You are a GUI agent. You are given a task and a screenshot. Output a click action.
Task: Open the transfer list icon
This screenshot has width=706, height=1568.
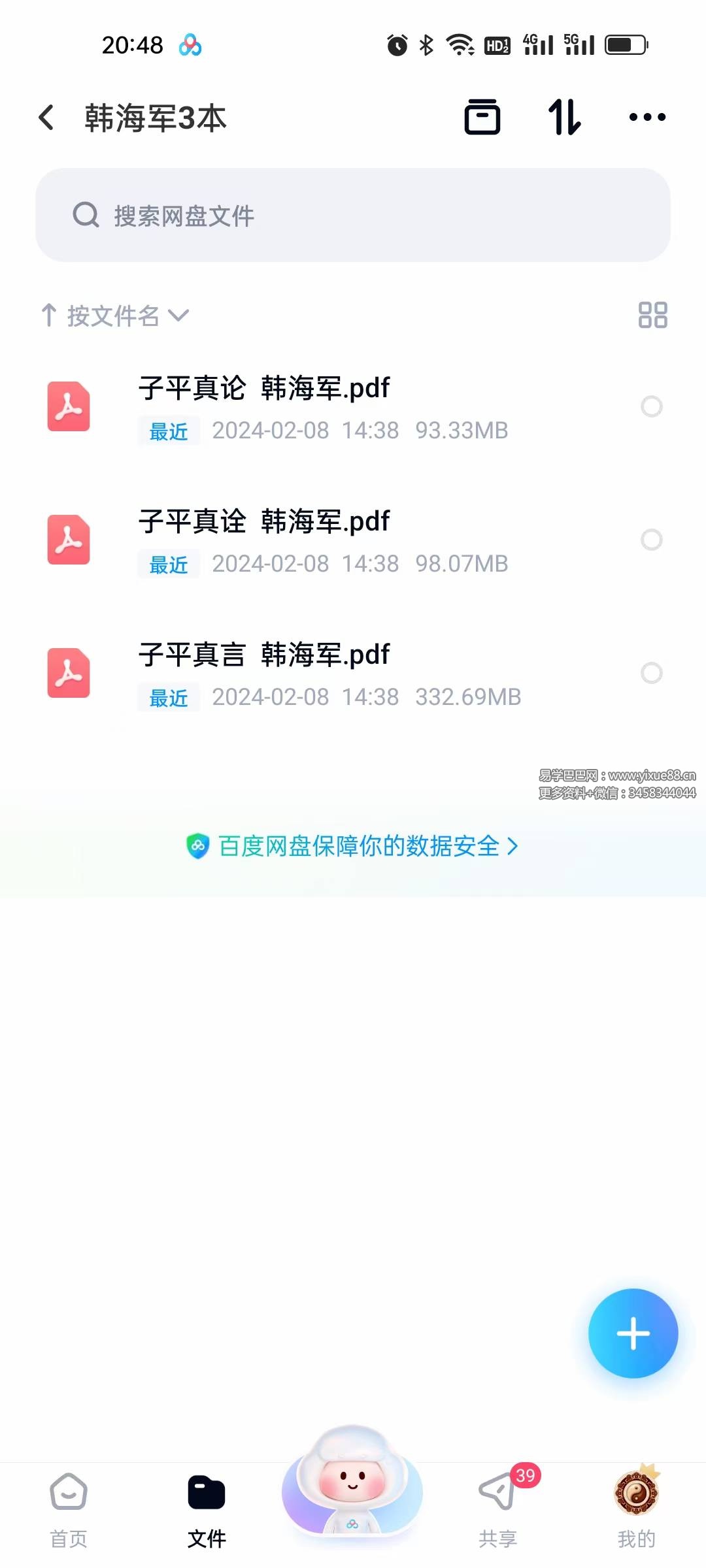click(564, 116)
